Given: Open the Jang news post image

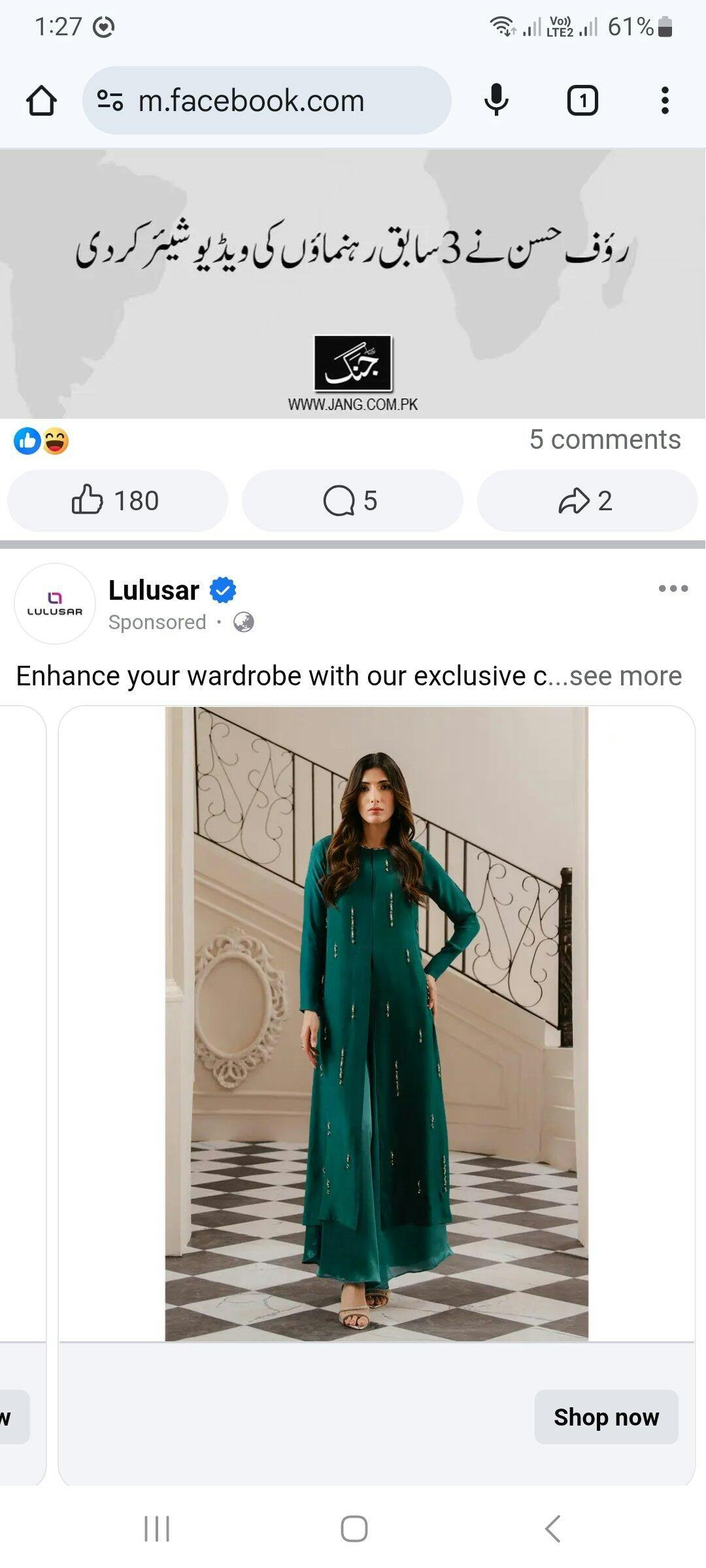Looking at the screenshot, I should [353, 284].
